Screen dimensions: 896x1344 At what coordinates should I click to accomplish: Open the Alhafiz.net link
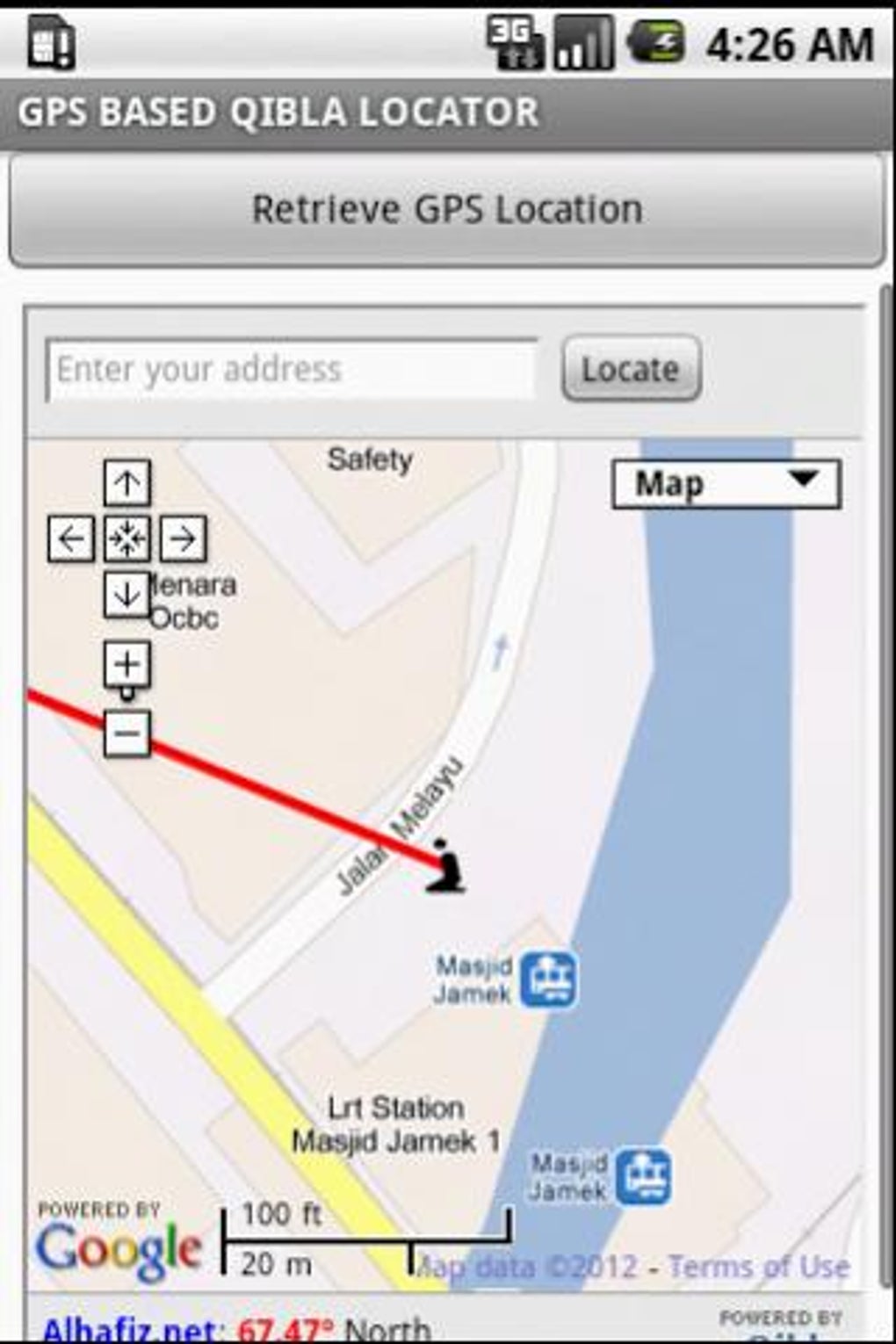click(x=127, y=1330)
